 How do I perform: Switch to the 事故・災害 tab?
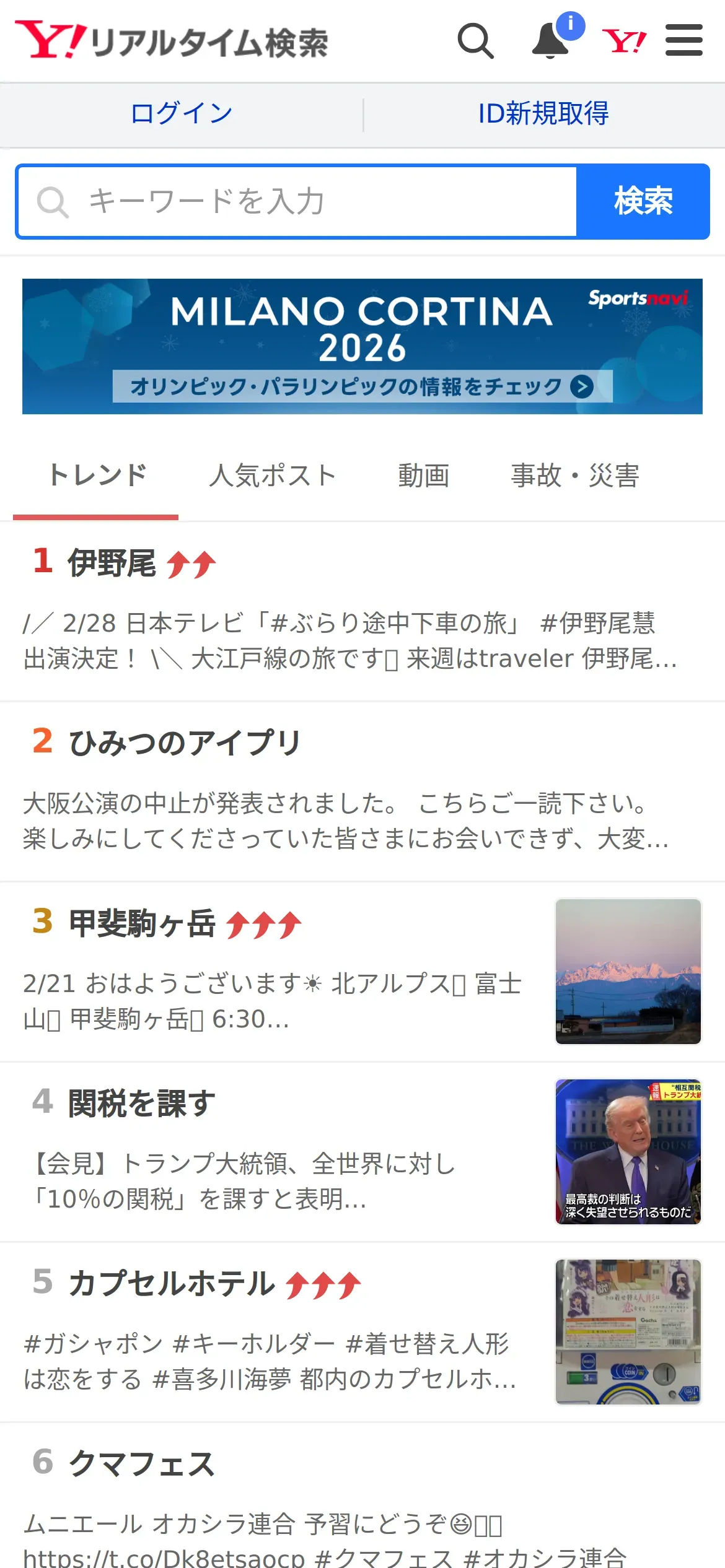575,476
